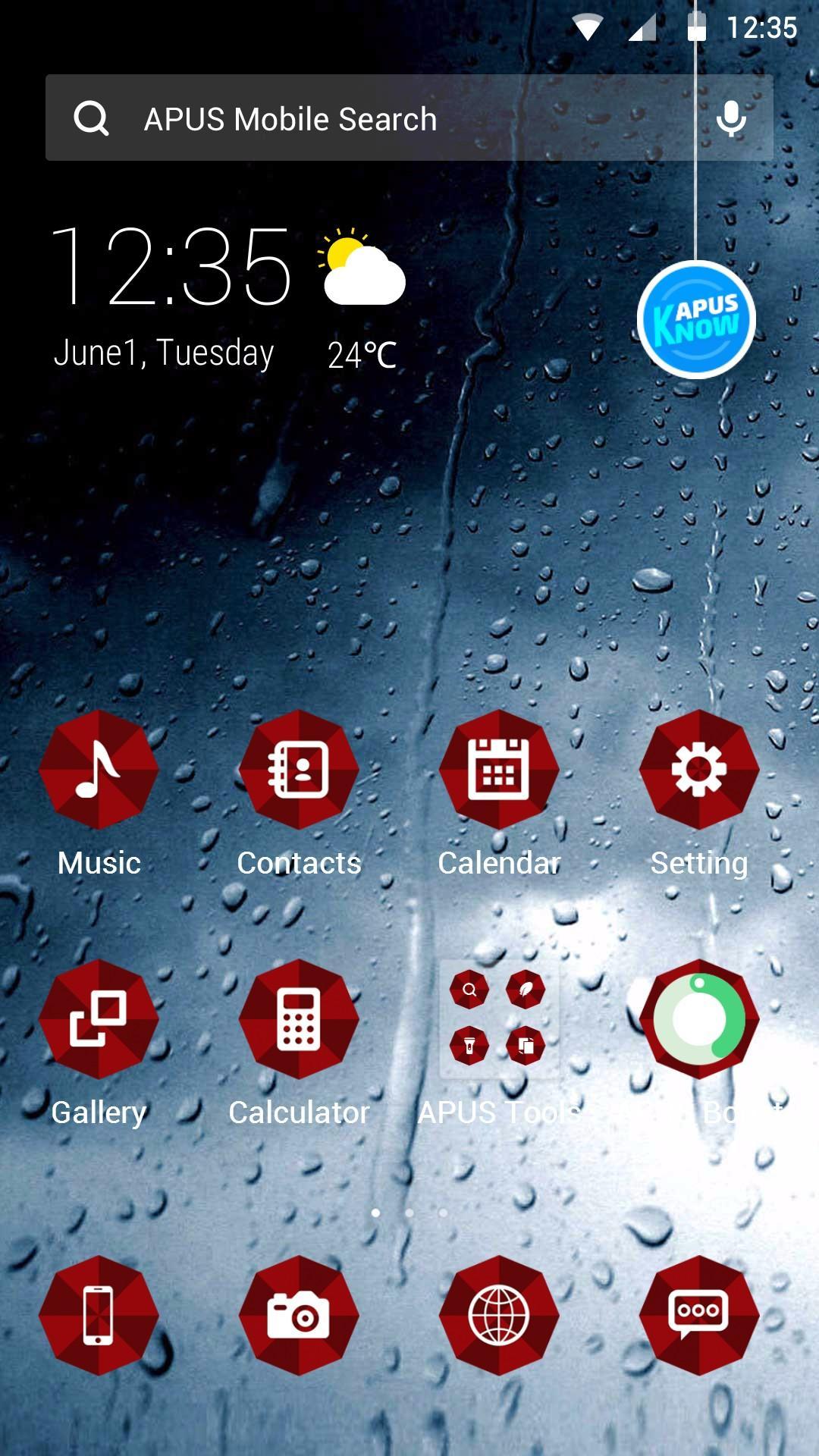Start voice search with the microphone
The width and height of the screenshot is (819, 1456).
point(730,118)
